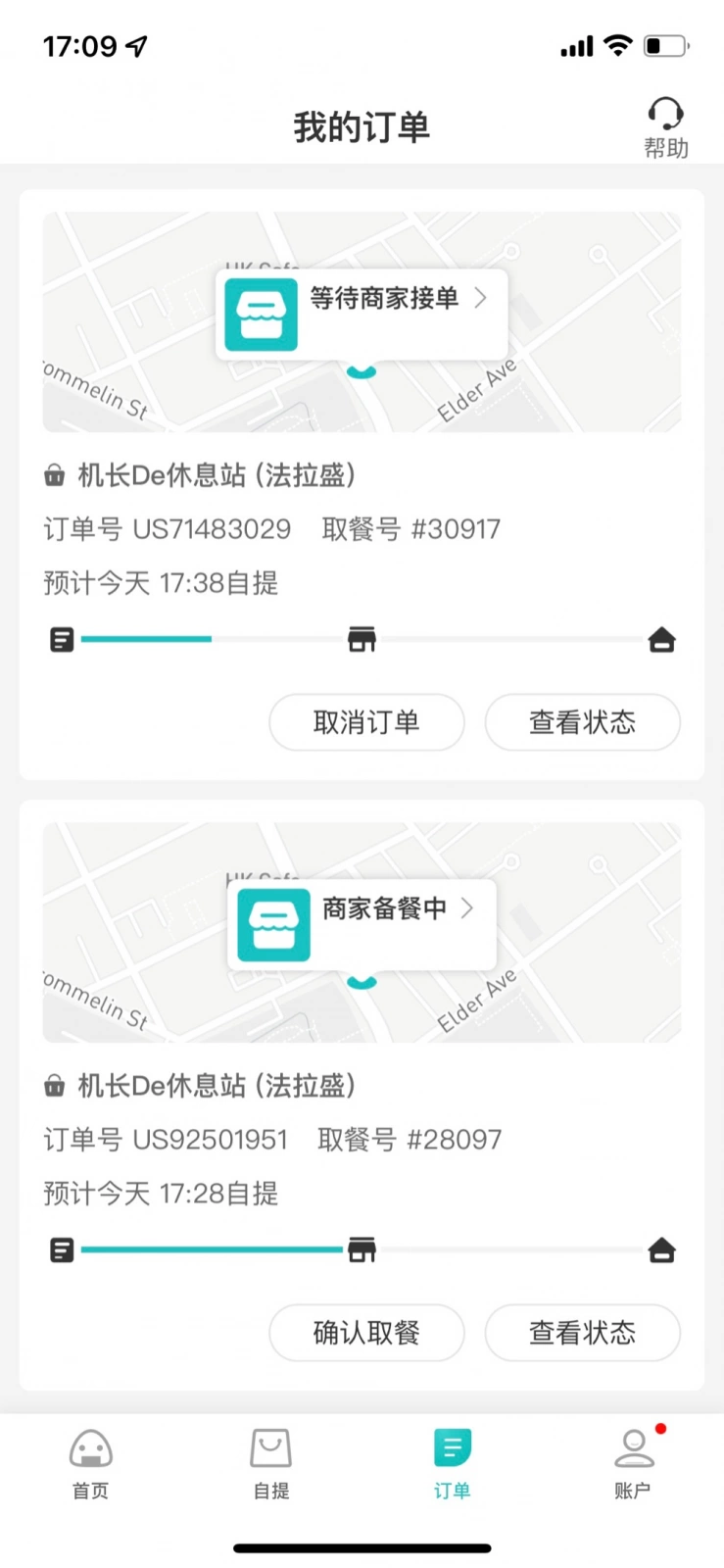Select the 订单 tab
Viewport: 724px width, 1568px height.
(x=453, y=1464)
